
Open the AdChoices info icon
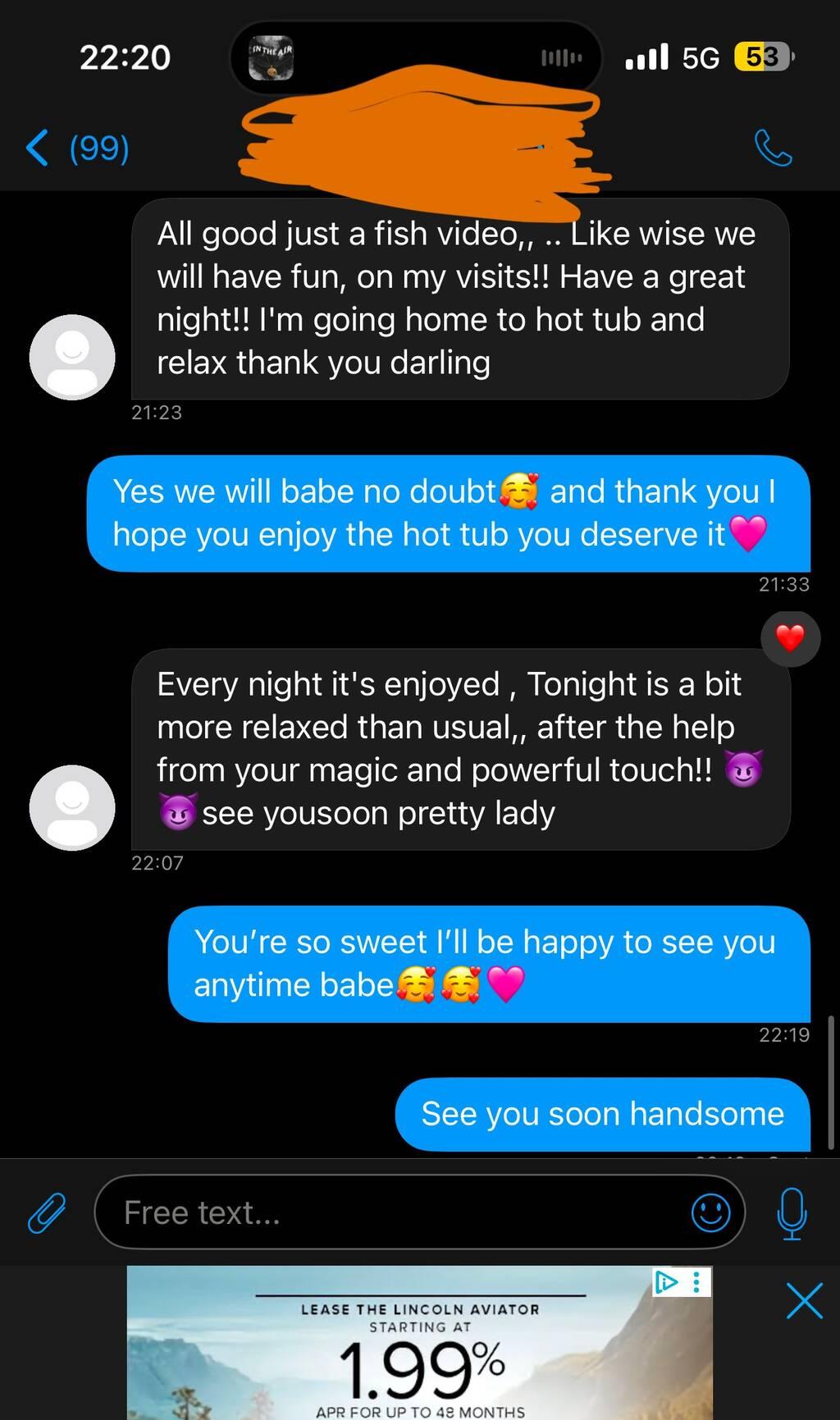[x=666, y=1281]
